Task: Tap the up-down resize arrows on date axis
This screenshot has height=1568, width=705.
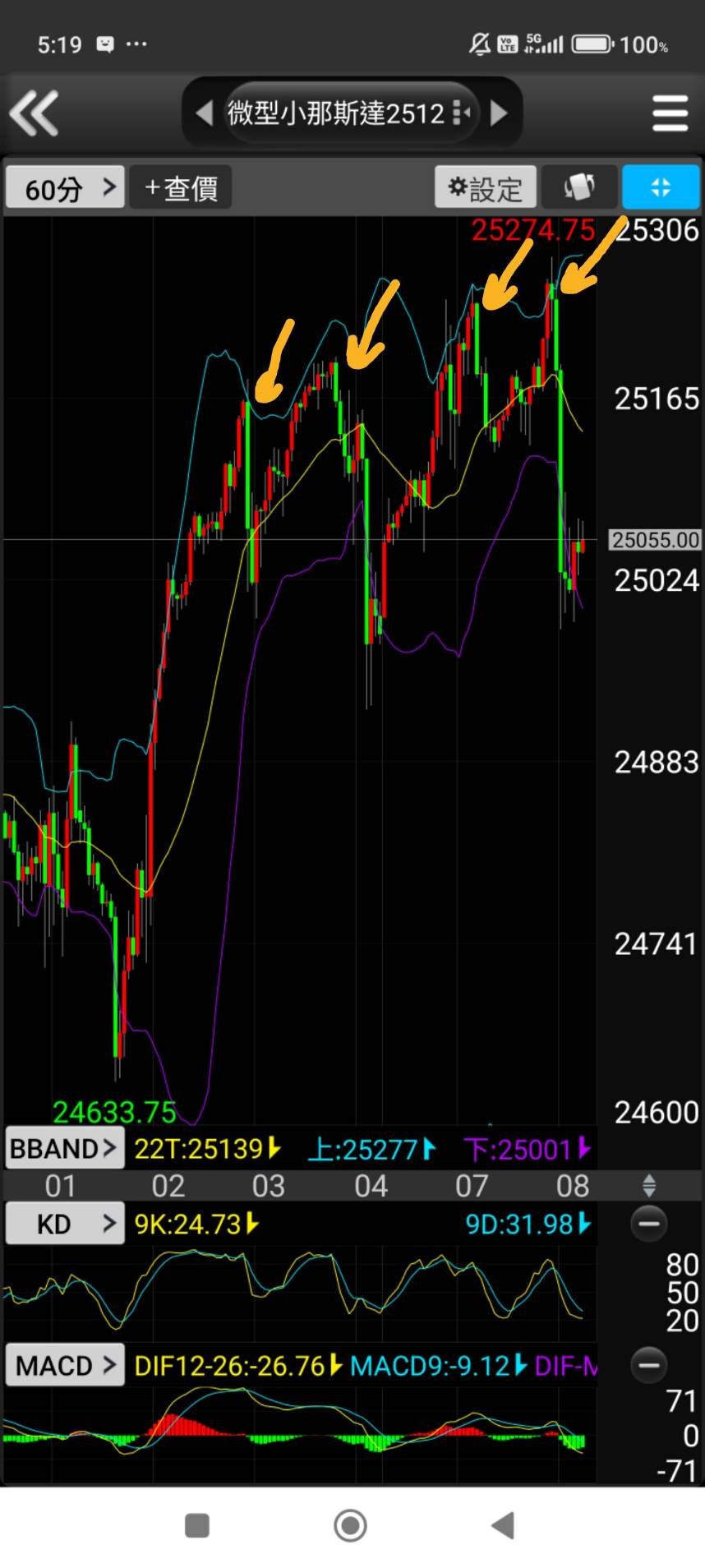Action: [x=648, y=1185]
